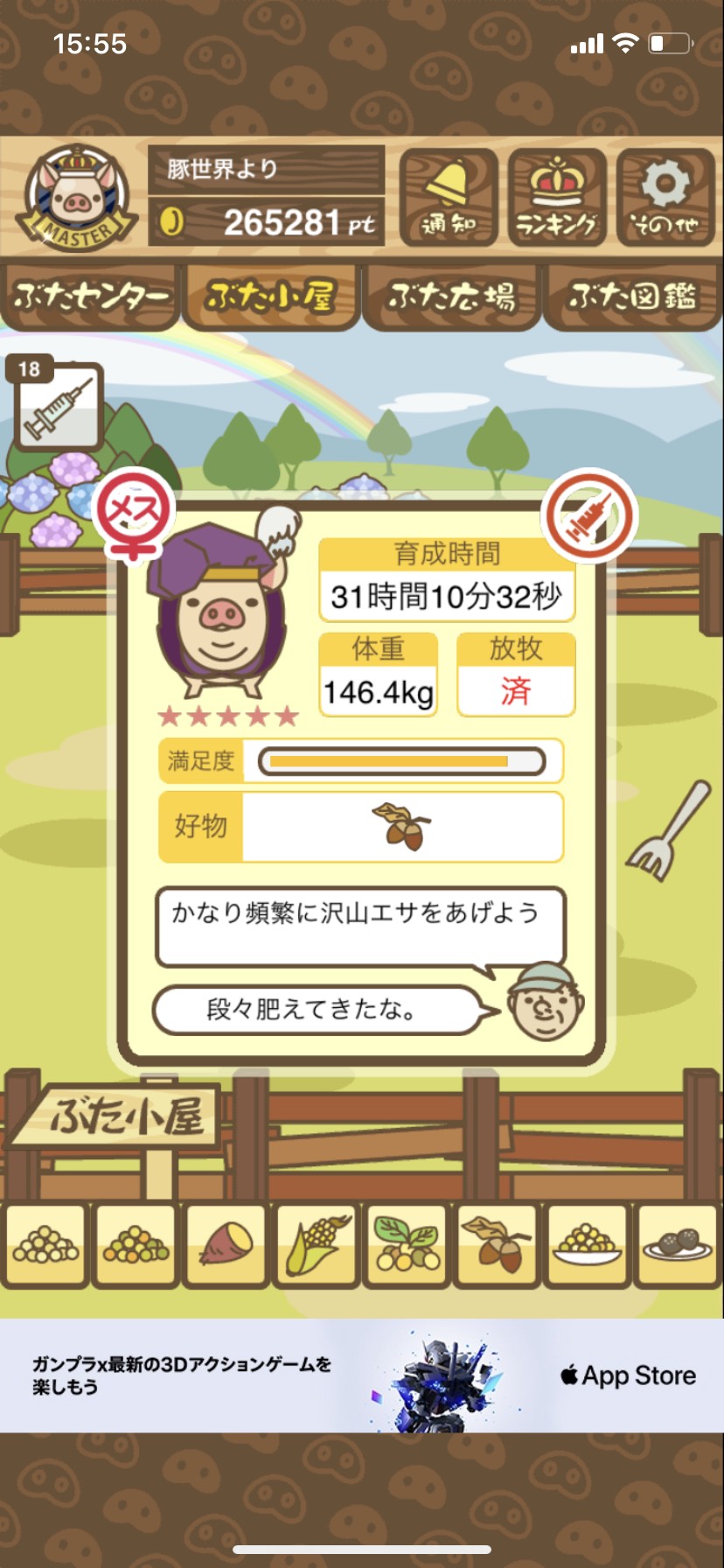Screen dimensions: 724x1568
Task: Tap the crossed-out syringe icon on the card
Action: click(588, 516)
